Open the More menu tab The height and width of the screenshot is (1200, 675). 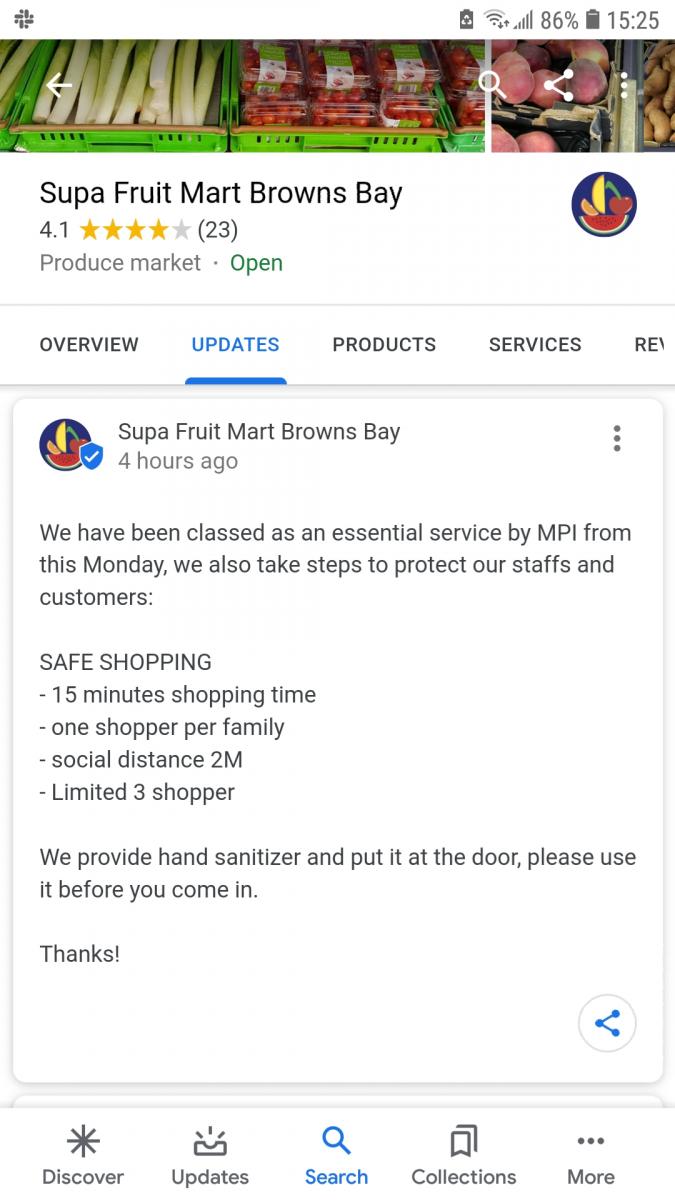click(x=591, y=1156)
